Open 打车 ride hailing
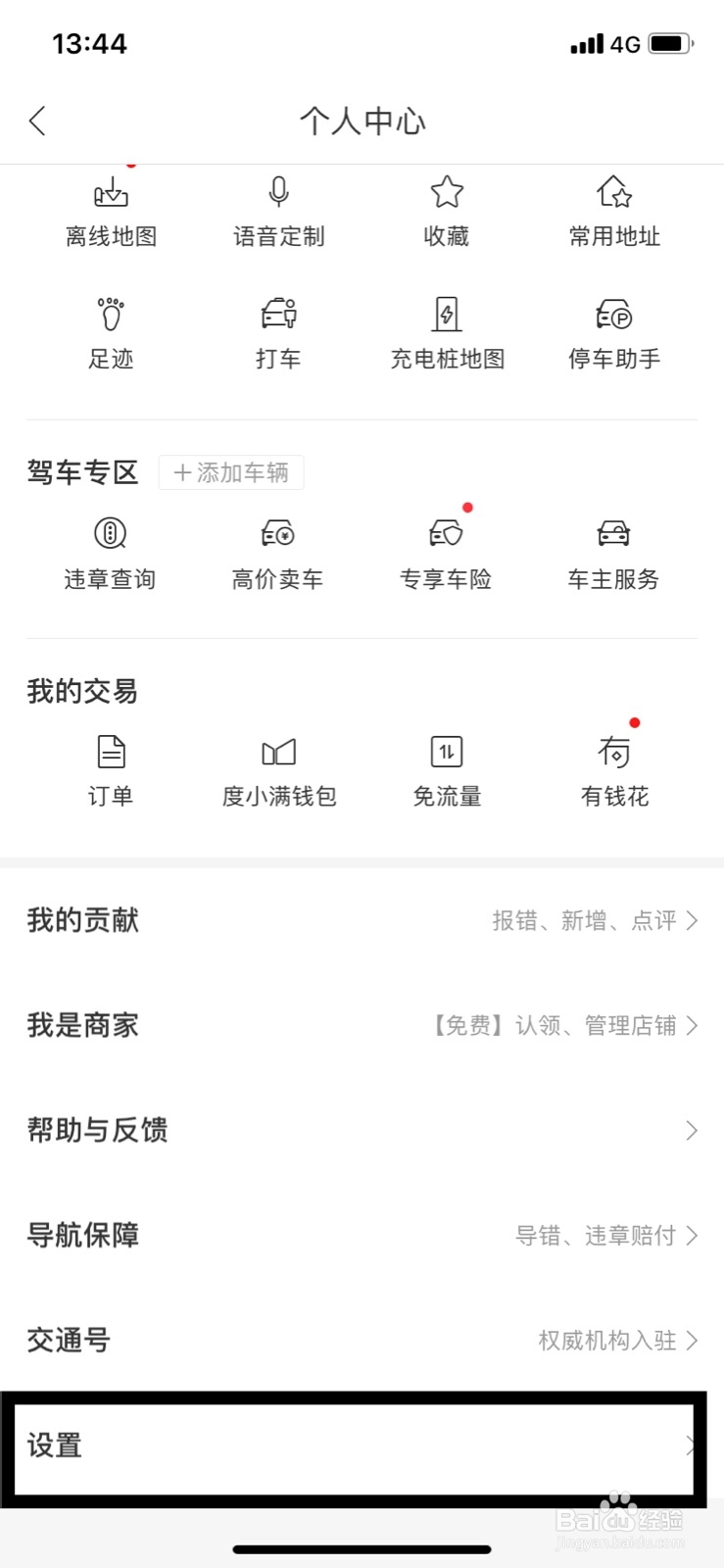 278,334
